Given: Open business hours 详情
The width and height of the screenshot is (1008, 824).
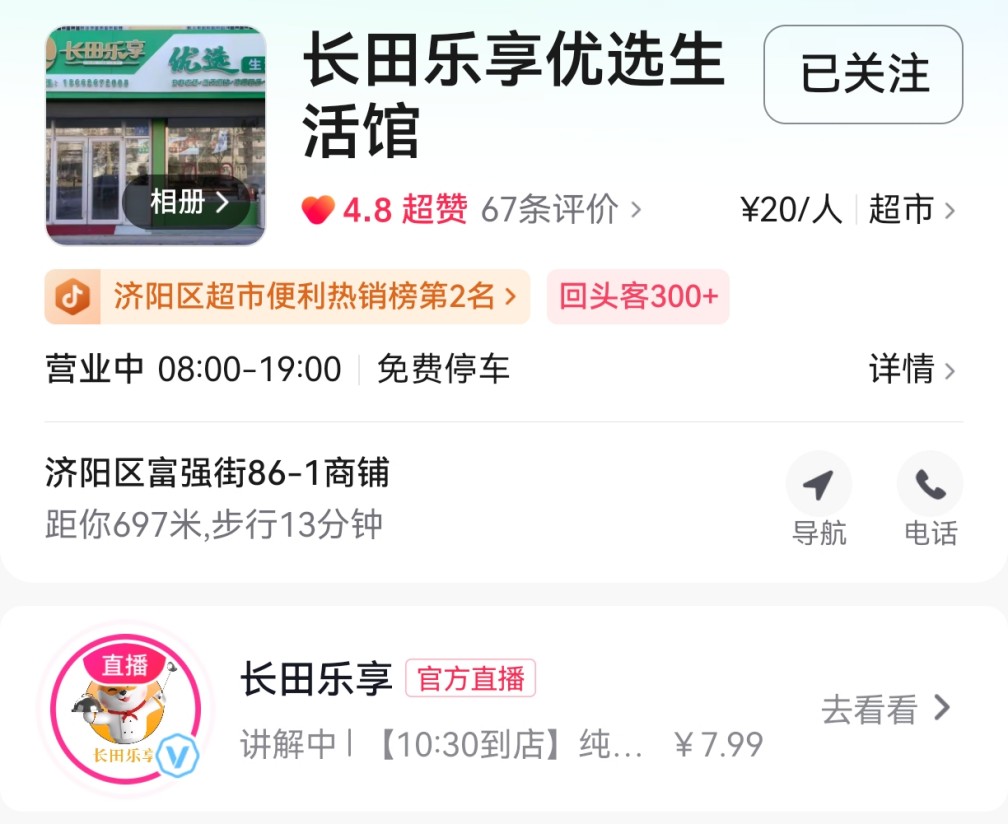Looking at the screenshot, I should click(911, 370).
